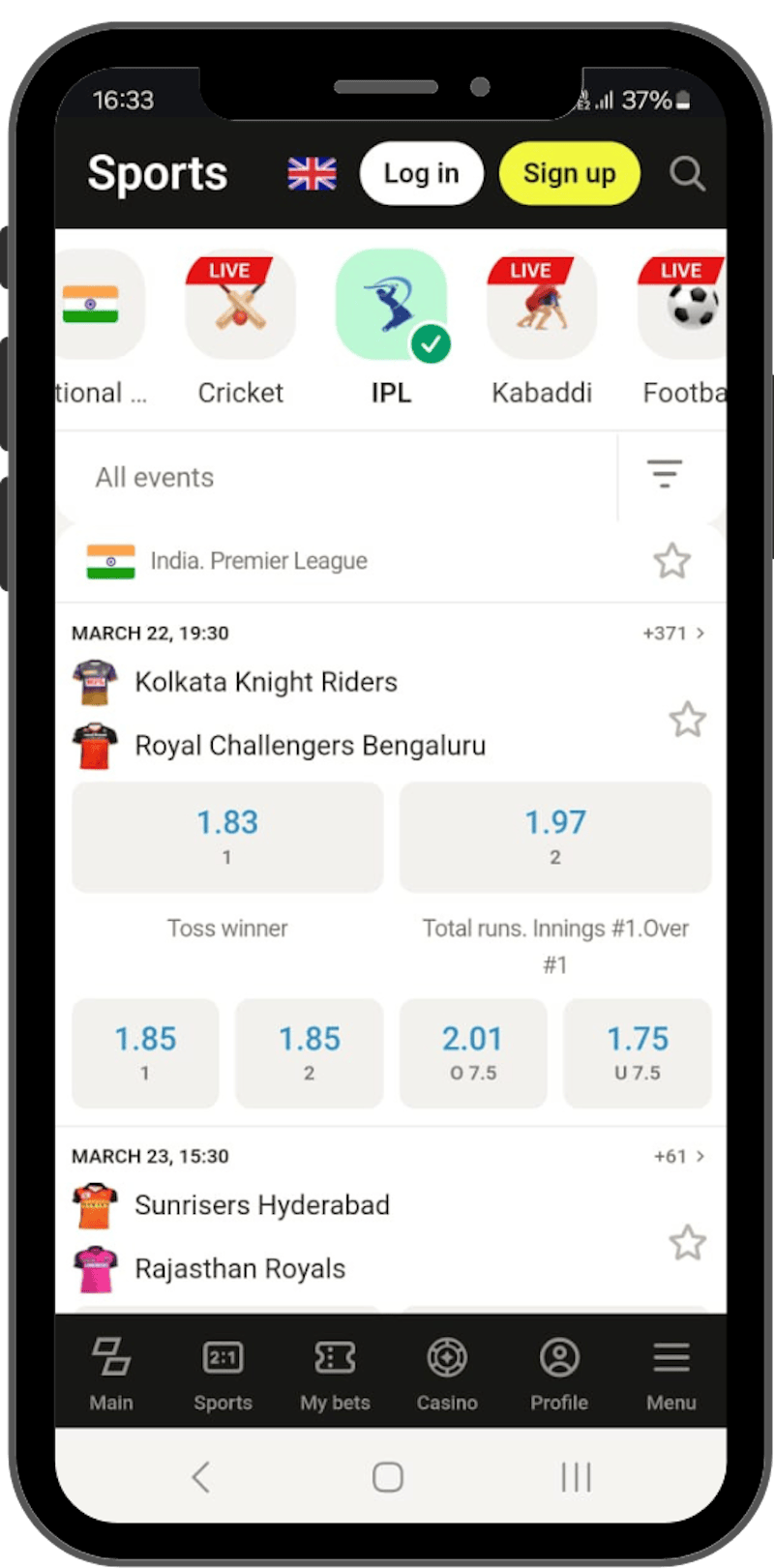Change language via the UK flag
This screenshot has width=774, height=1568.
(x=312, y=174)
